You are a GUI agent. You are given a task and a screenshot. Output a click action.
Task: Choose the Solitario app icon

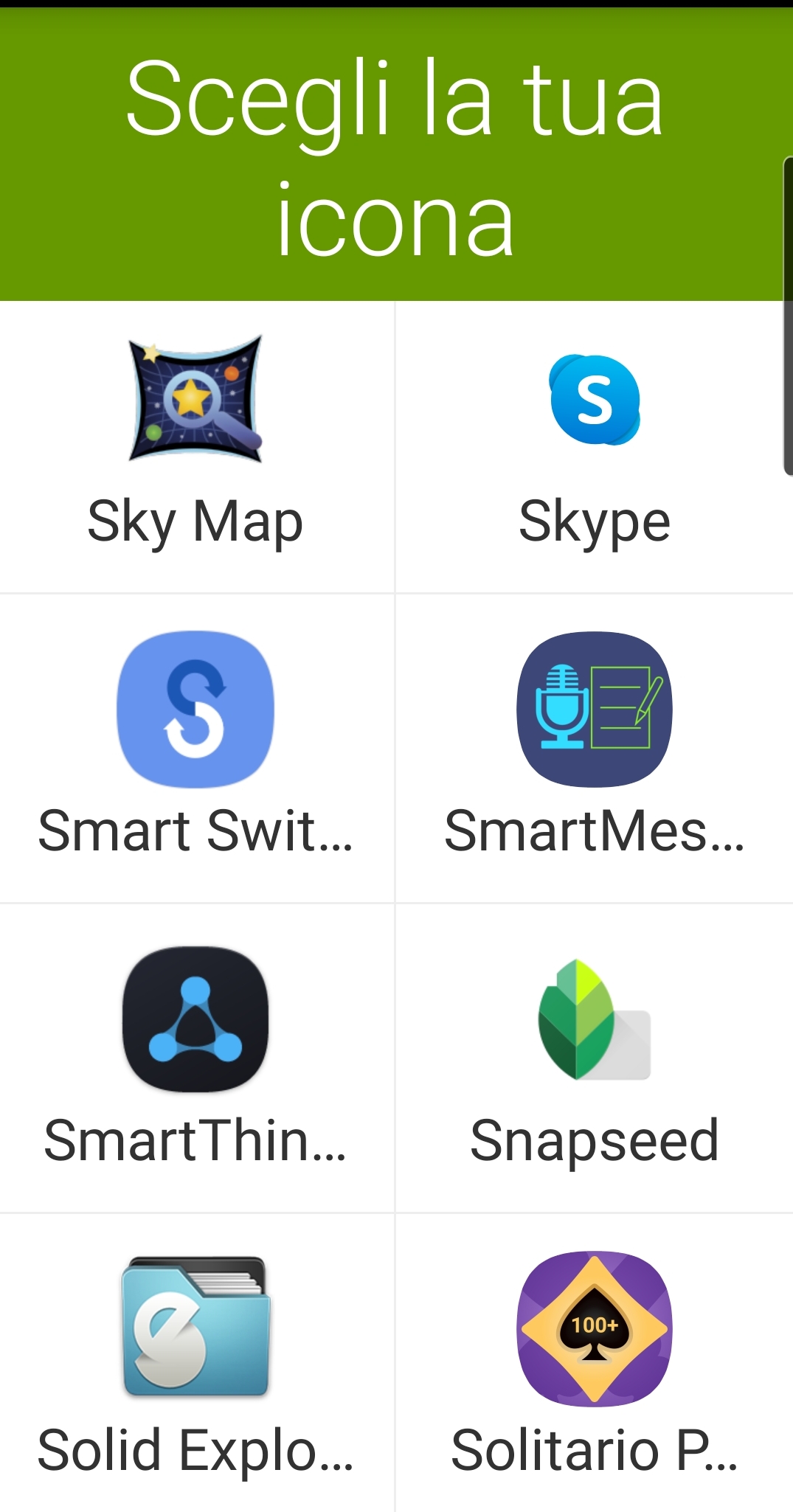(x=595, y=1328)
